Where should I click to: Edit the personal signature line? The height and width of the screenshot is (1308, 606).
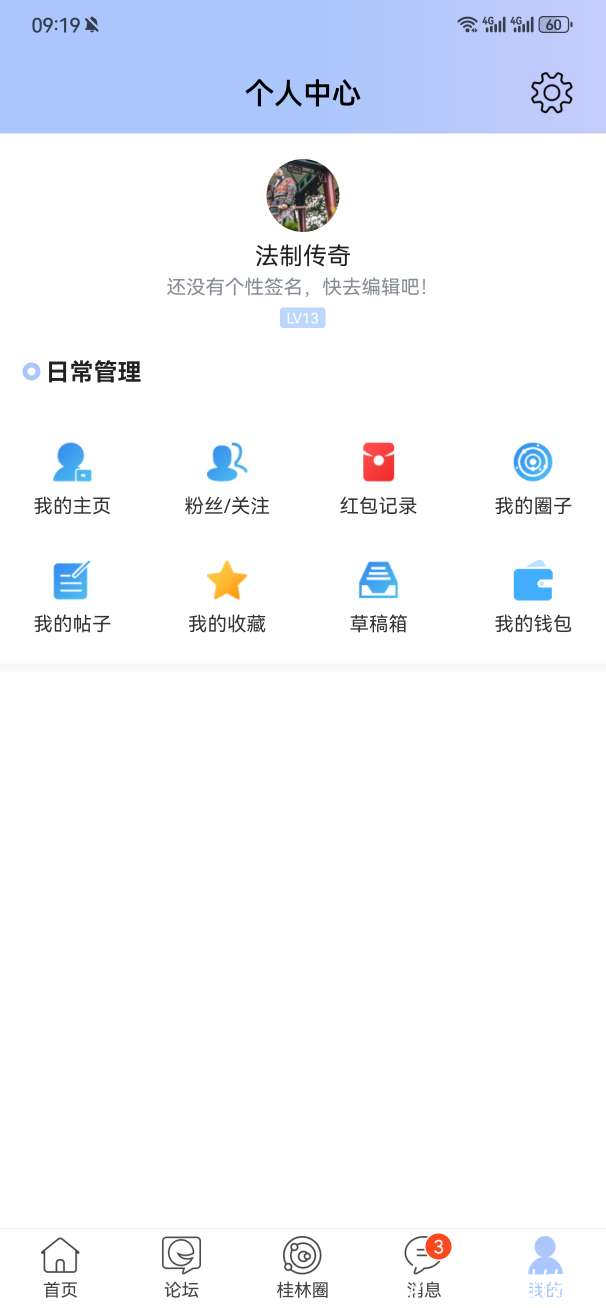coord(297,287)
